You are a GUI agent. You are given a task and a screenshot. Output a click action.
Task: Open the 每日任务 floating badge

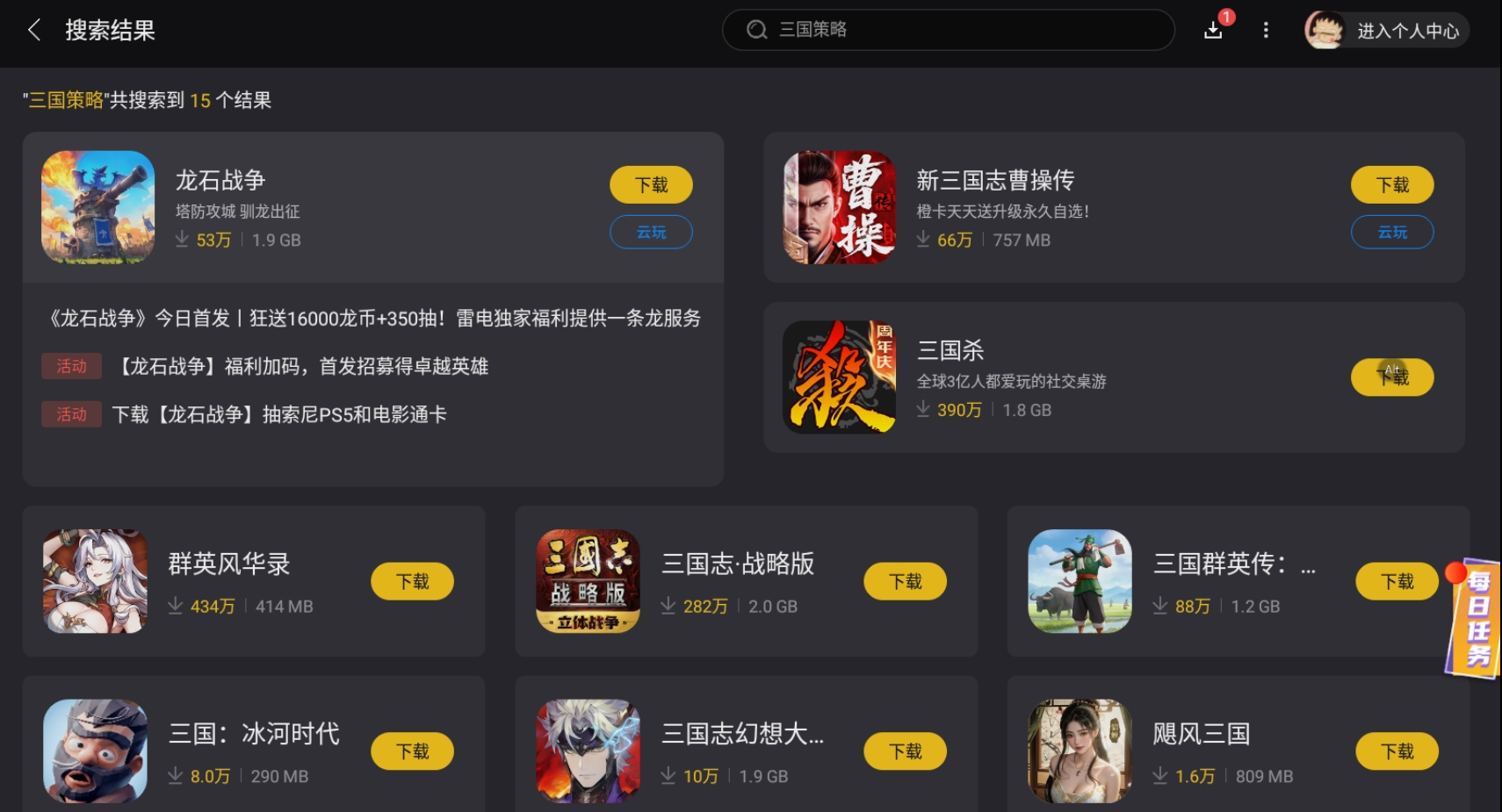click(x=1477, y=619)
